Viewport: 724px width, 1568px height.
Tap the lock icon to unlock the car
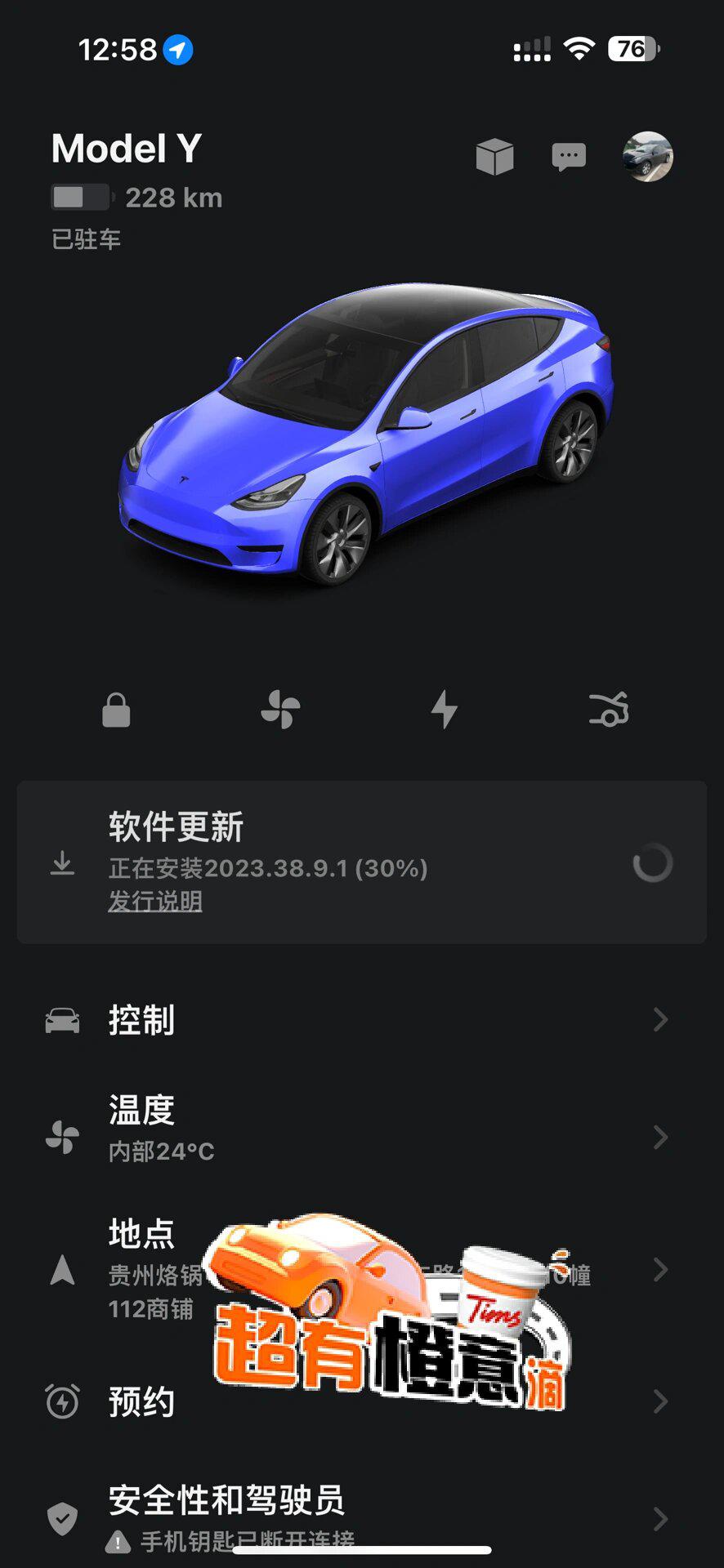[x=116, y=710]
